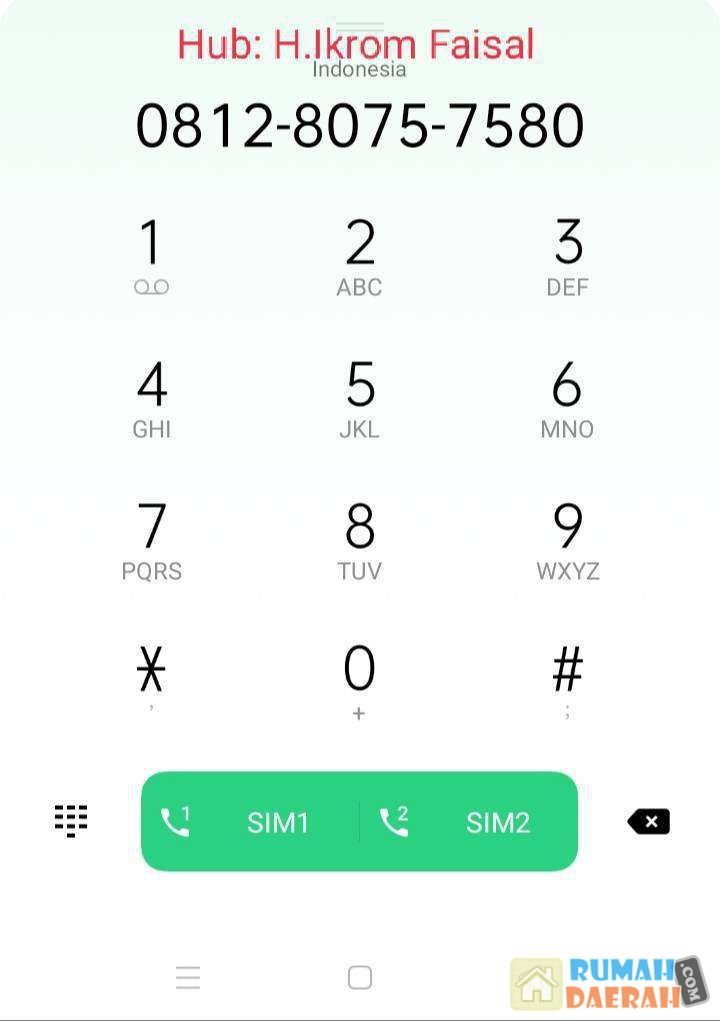Image resolution: width=720 pixels, height=1021 pixels.
Task: Dial the digit 1 key
Action: coord(151,256)
